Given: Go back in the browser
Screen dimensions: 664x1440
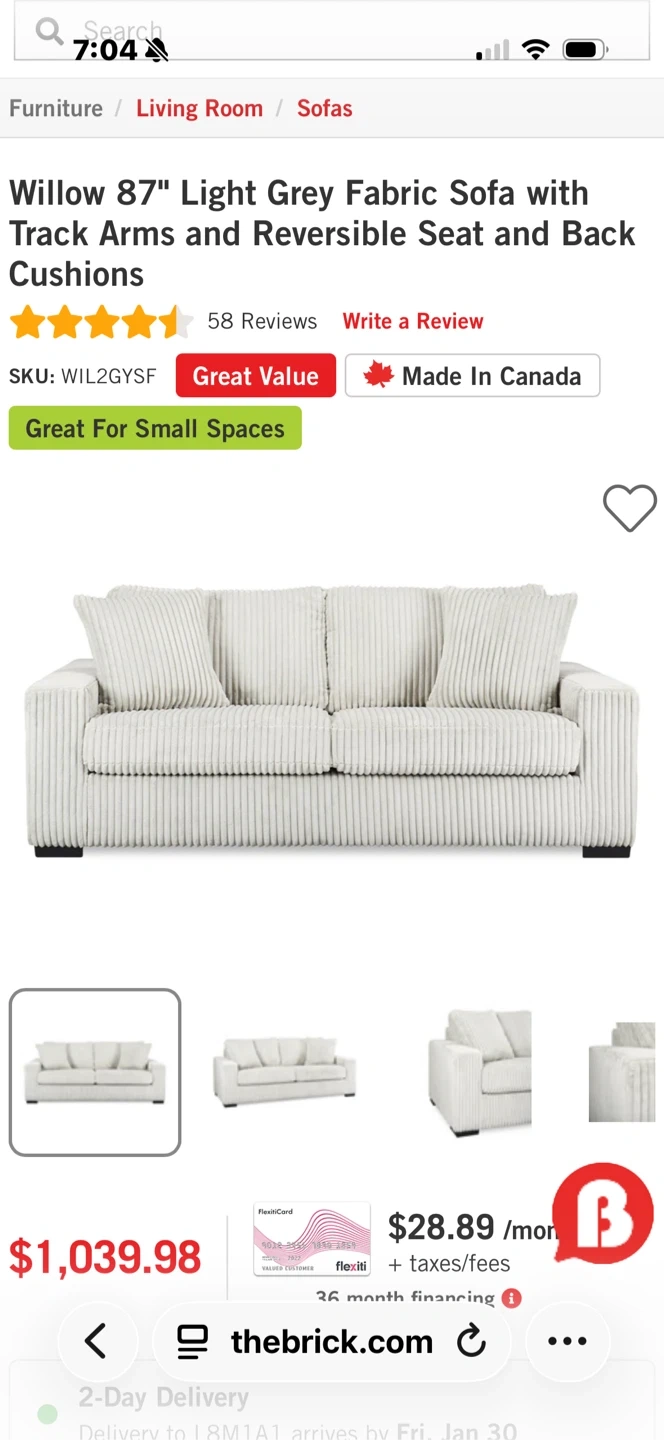Looking at the screenshot, I should coord(96,1341).
